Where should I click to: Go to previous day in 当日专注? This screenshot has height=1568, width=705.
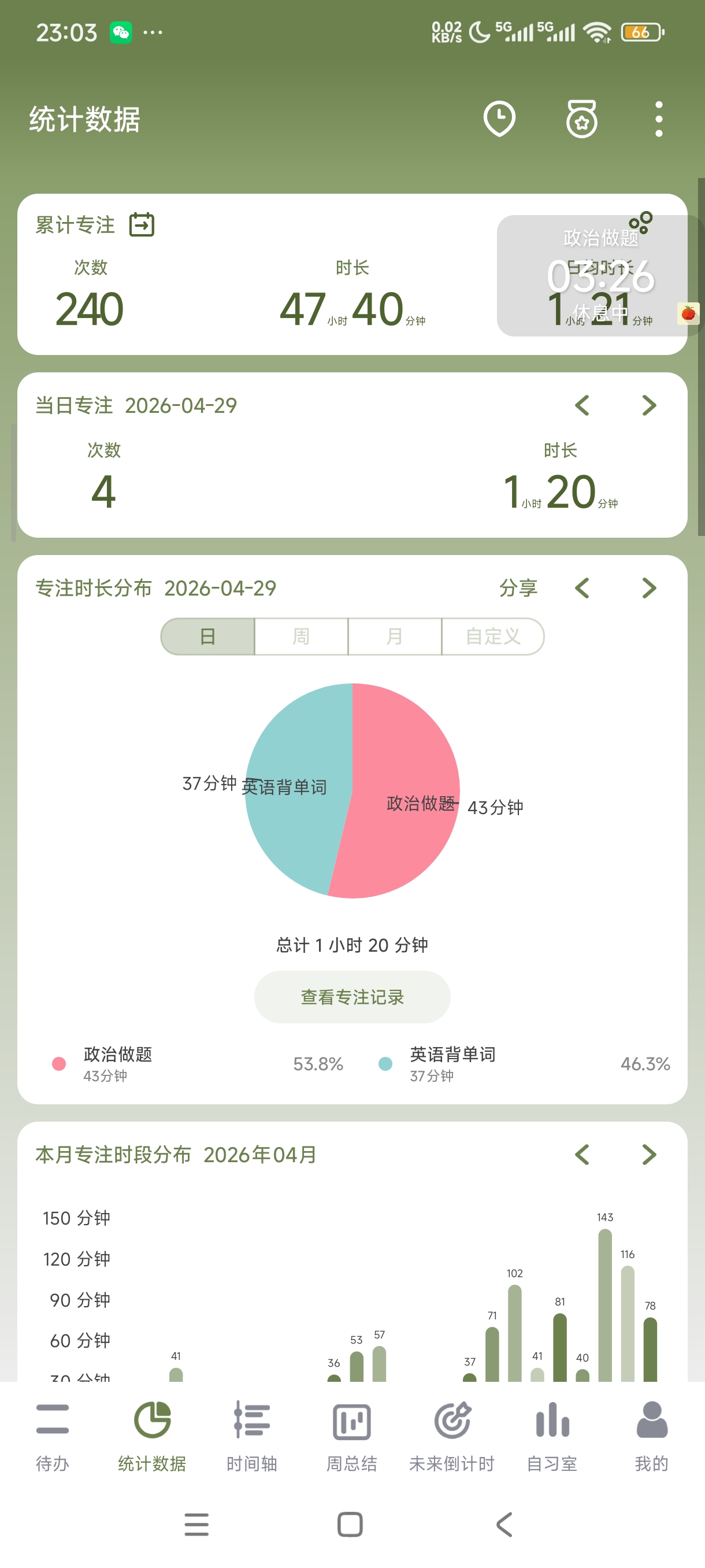click(582, 405)
